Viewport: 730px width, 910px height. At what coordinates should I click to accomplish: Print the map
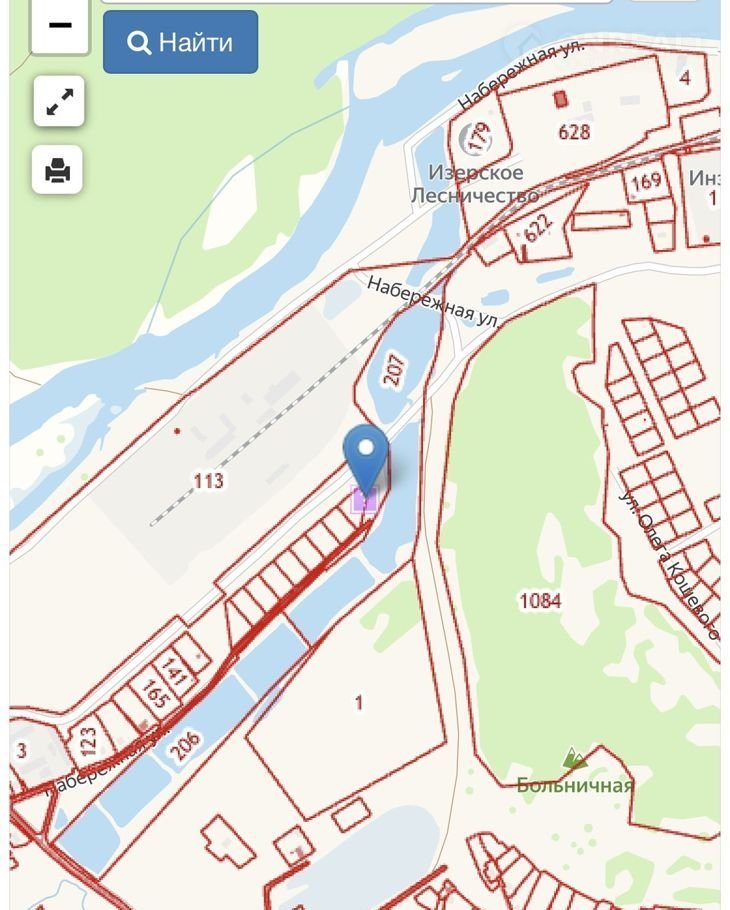click(58, 171)
